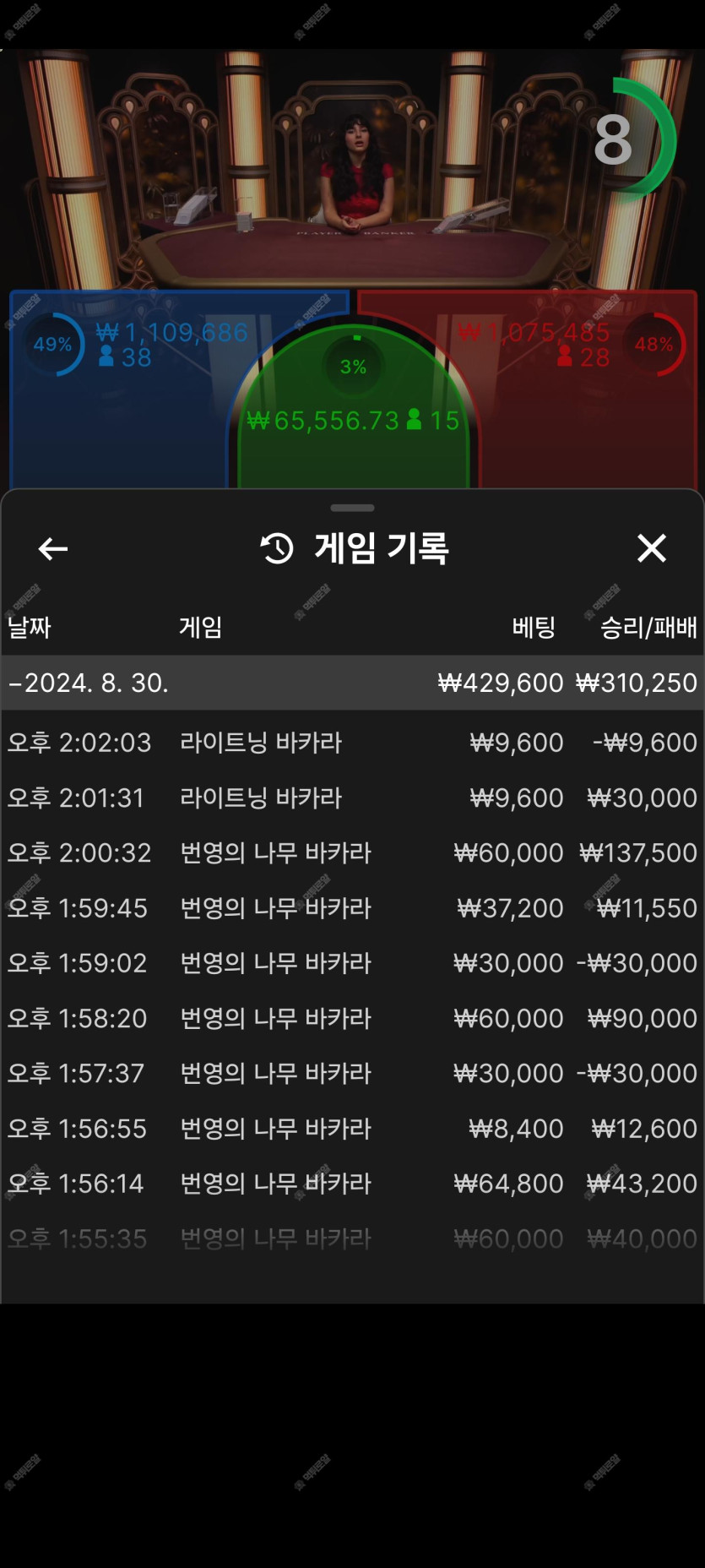Screen dimensions: 705x1568
Task: Select the 오후 1:56:55 game row
Action: [x=352, y=1129]
